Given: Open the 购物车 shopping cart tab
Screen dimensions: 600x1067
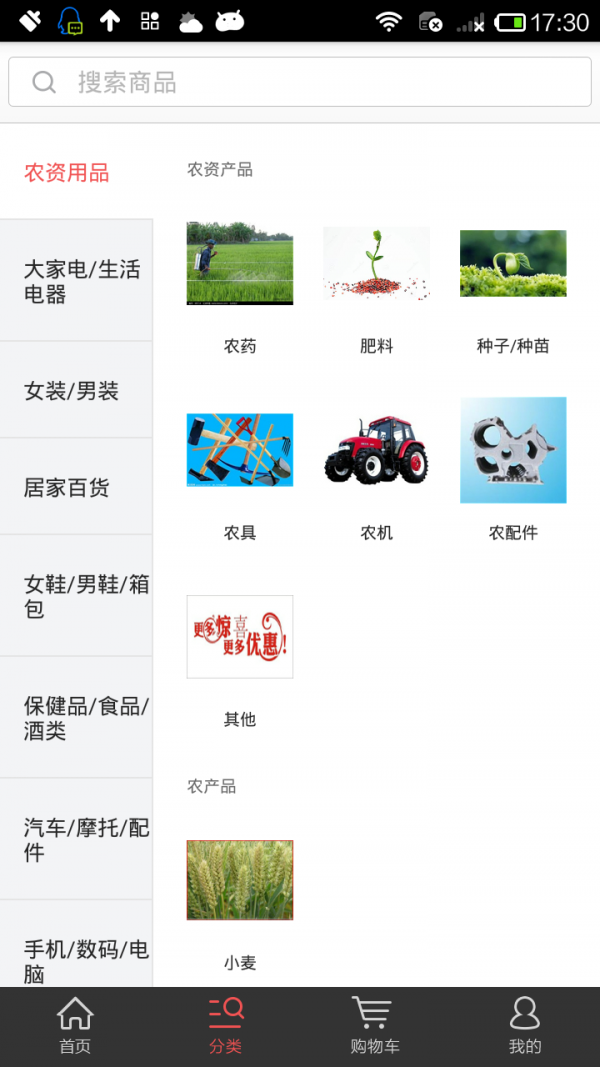Looking at the screenshot, I should (x=375, y=1027).
